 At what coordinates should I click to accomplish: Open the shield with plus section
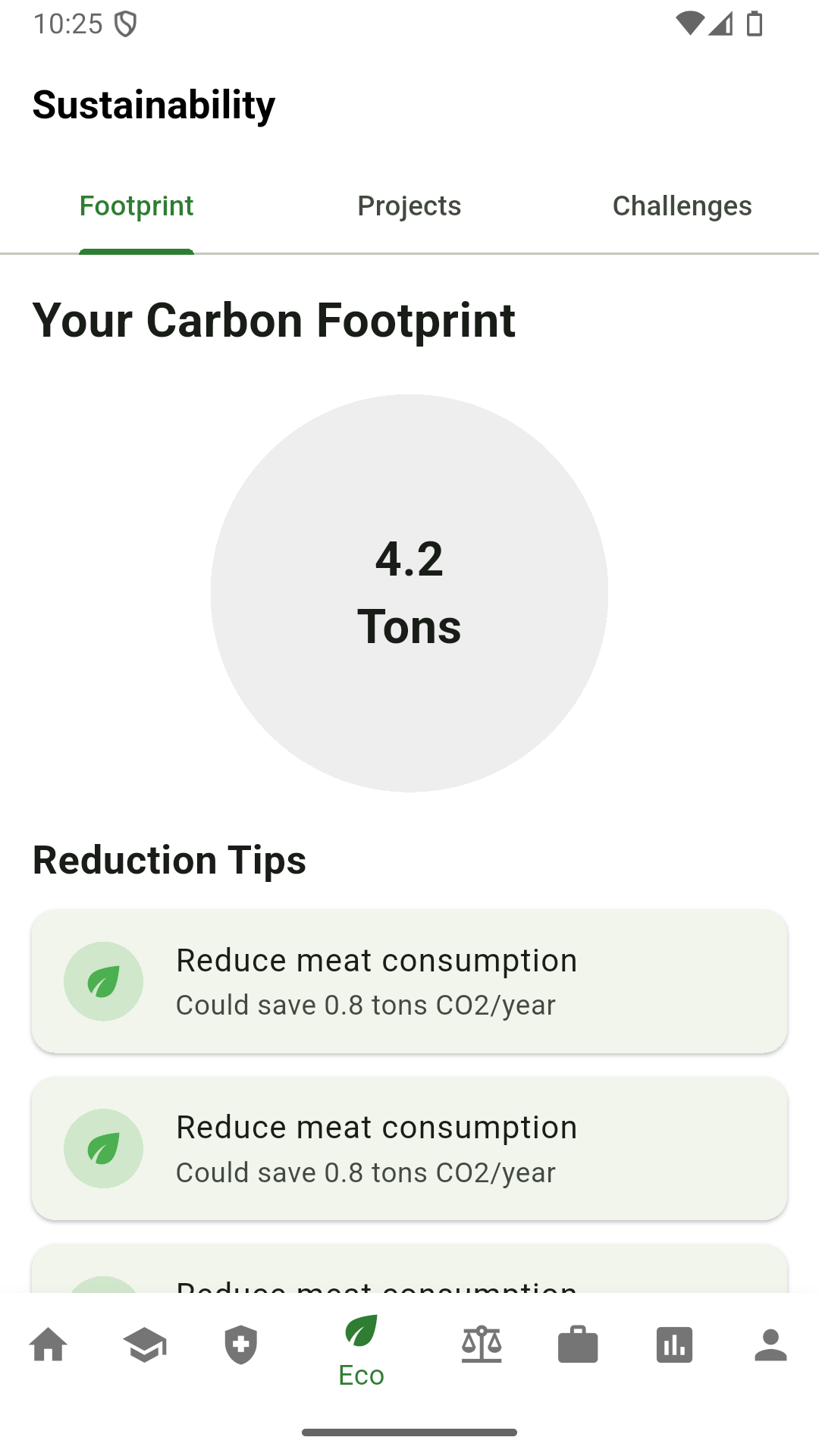point(241,1345)
